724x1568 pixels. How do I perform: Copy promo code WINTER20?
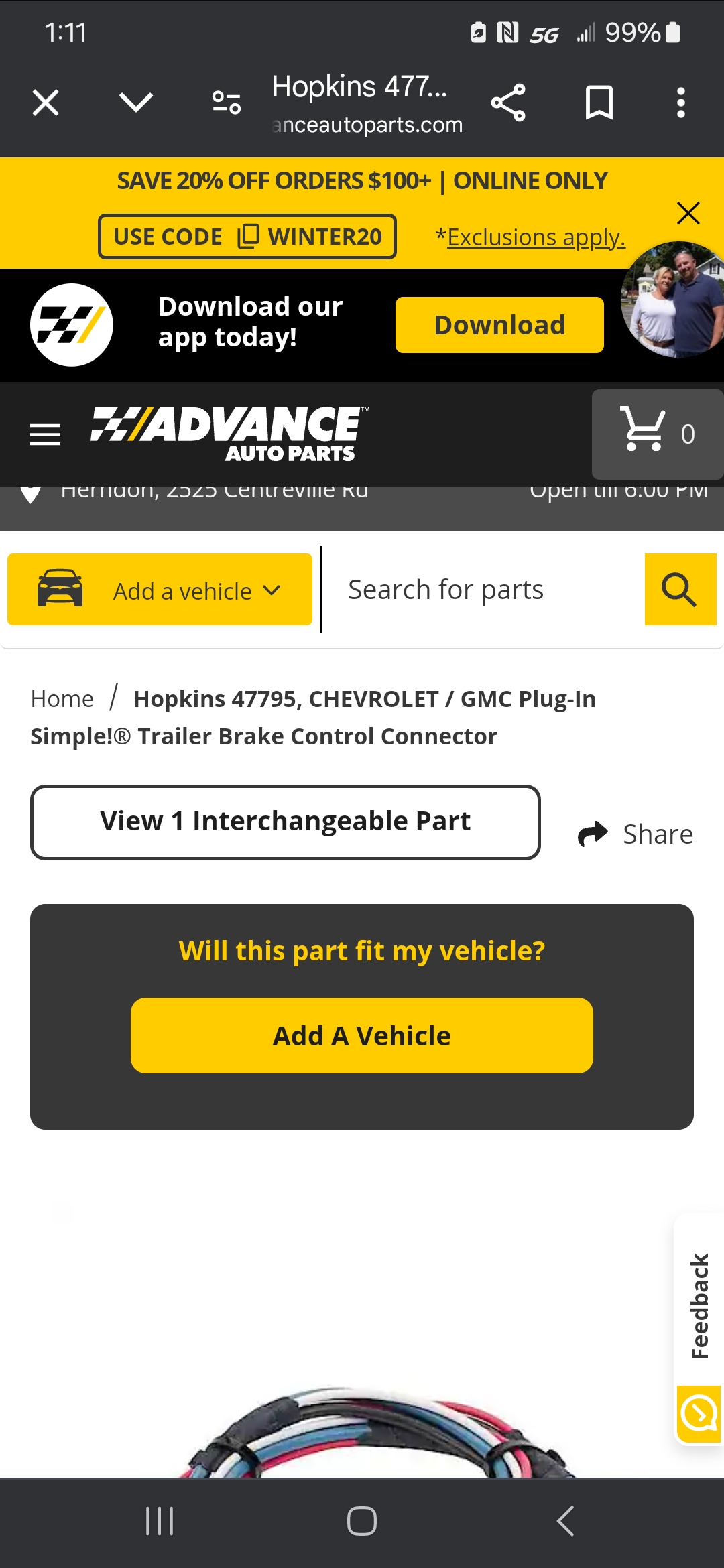(247, 237)
